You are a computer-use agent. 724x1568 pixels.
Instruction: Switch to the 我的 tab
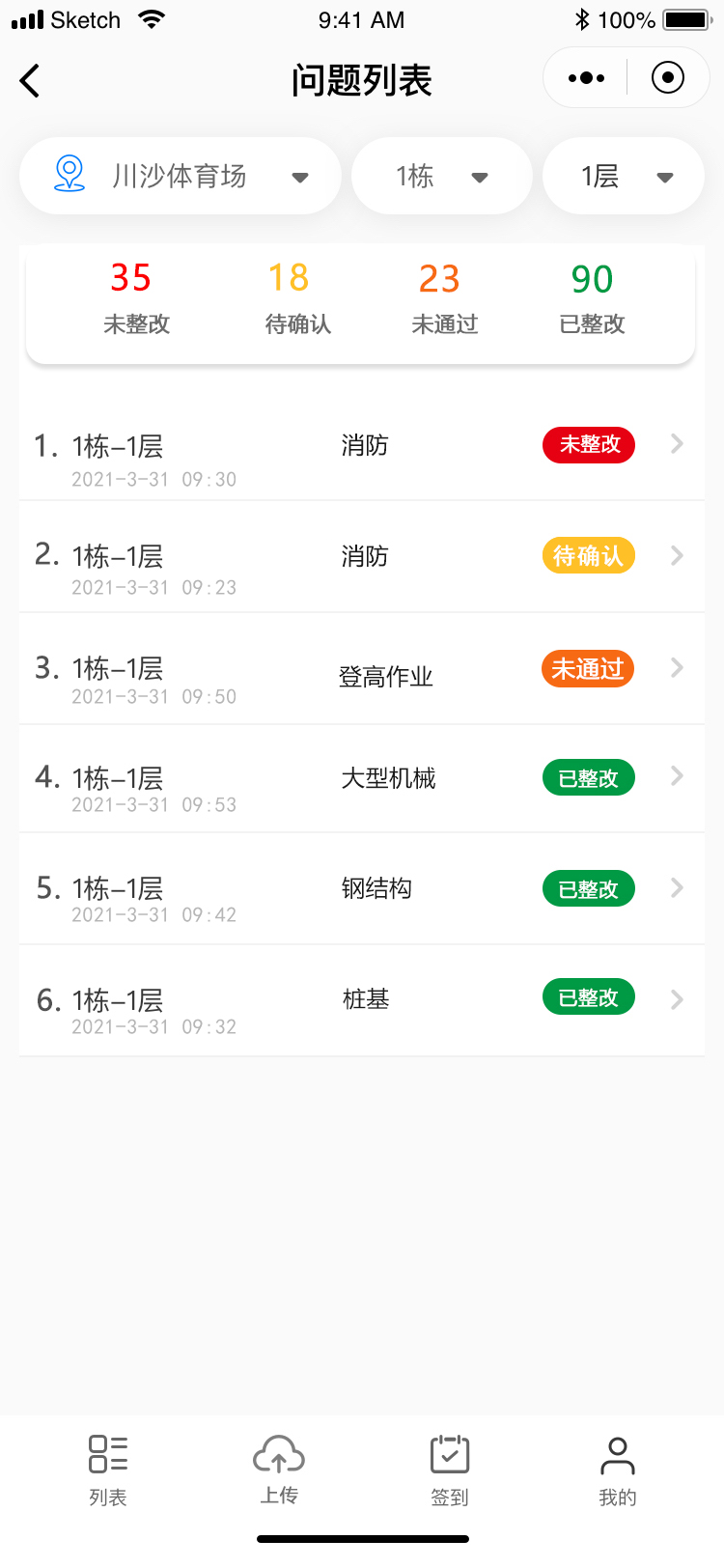click(x=617, y=1468)
